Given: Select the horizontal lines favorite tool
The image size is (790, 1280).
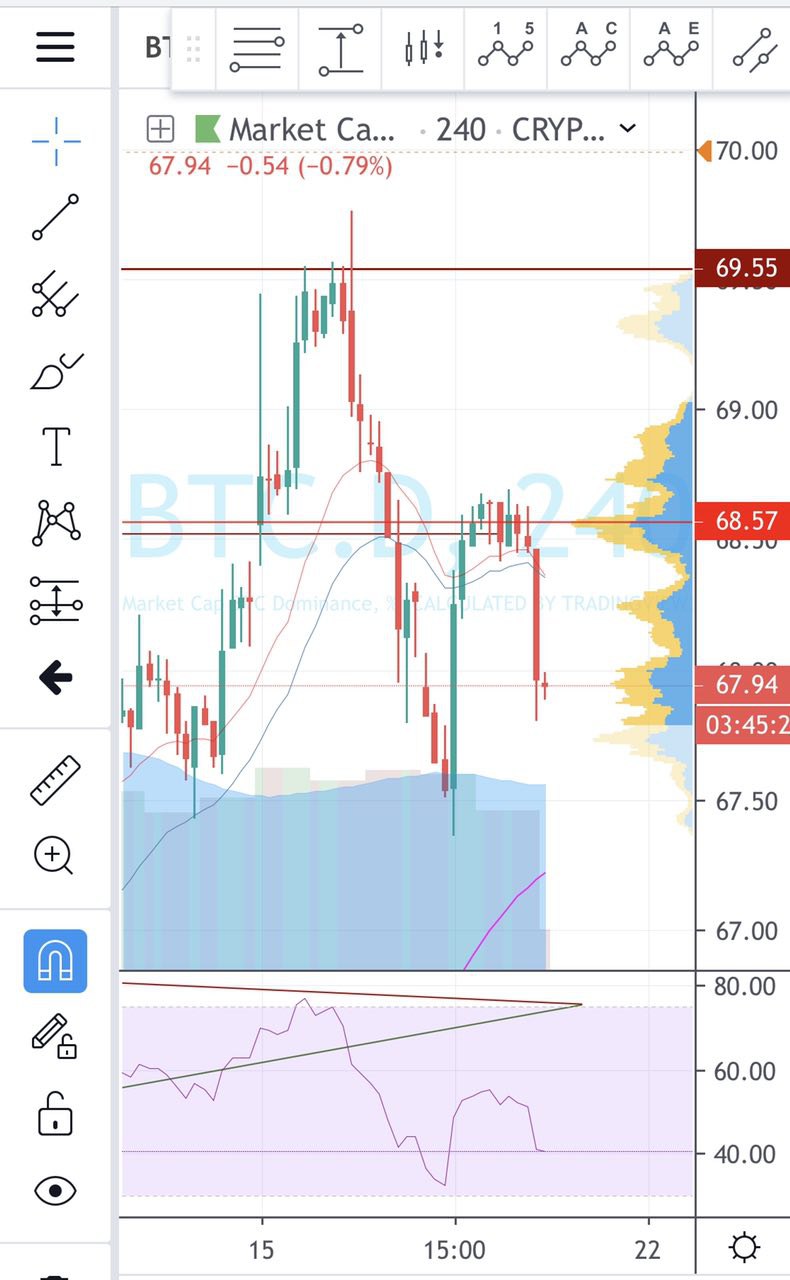Looking at the screenshot, I should tap(257, 49).
